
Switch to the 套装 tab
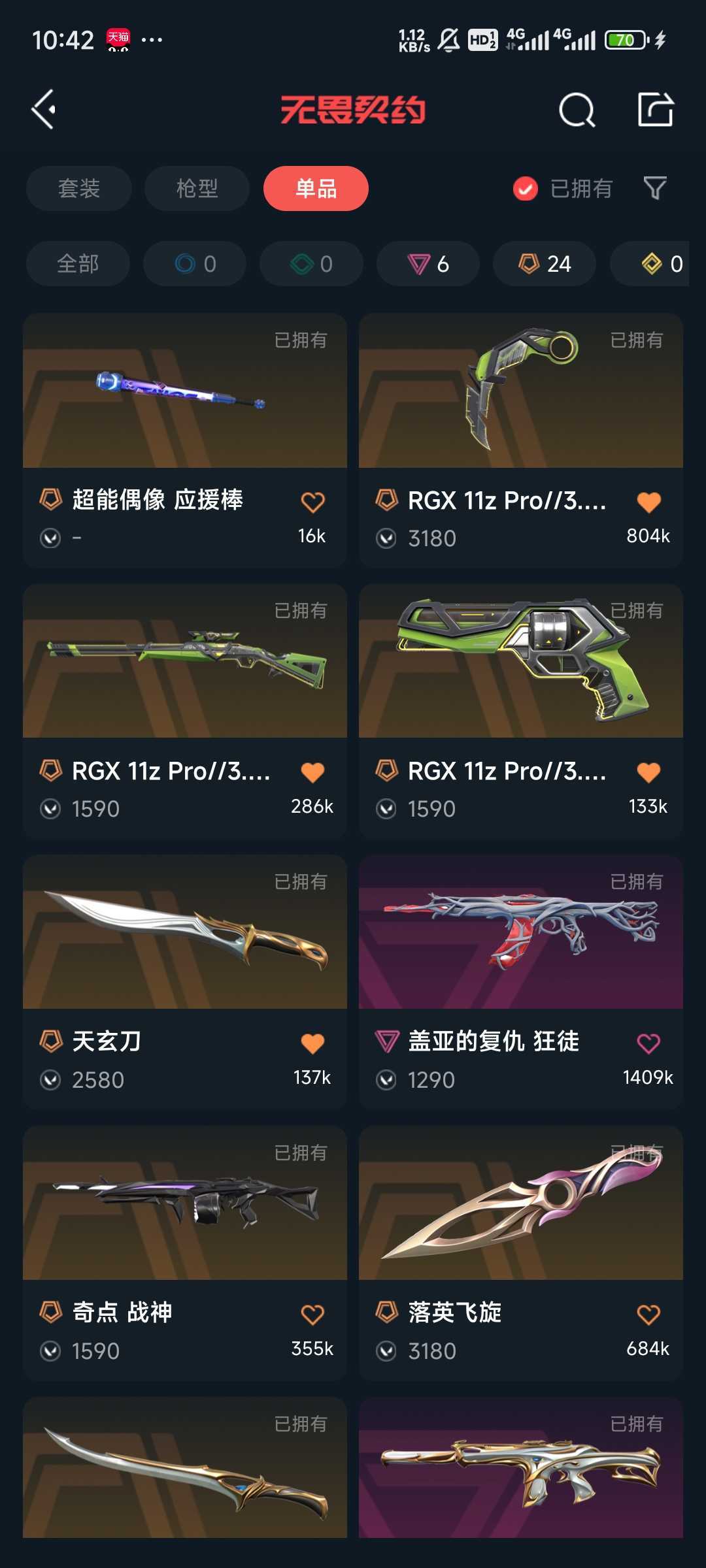click(x=79, y=189)
